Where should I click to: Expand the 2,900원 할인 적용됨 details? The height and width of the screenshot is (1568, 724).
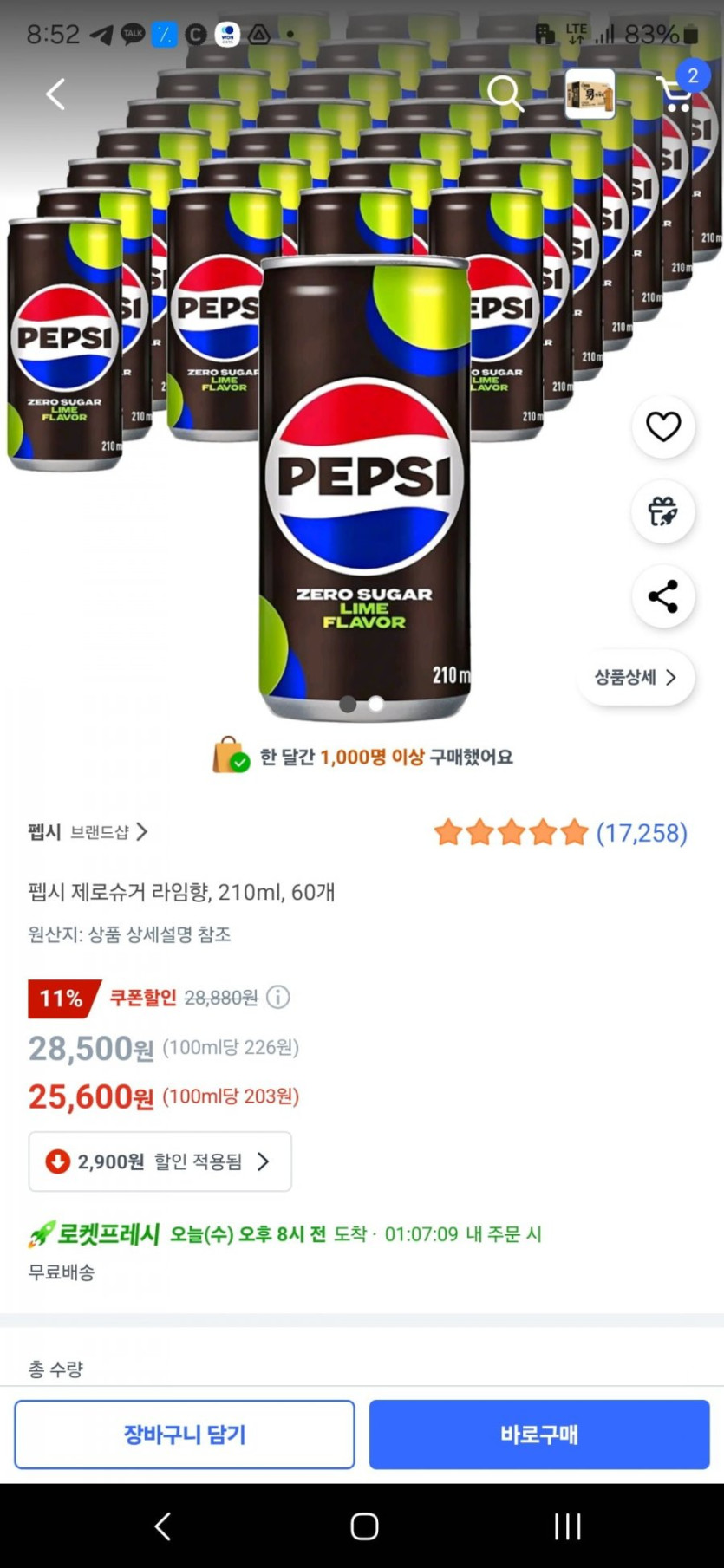click(x=160, y=1161)
